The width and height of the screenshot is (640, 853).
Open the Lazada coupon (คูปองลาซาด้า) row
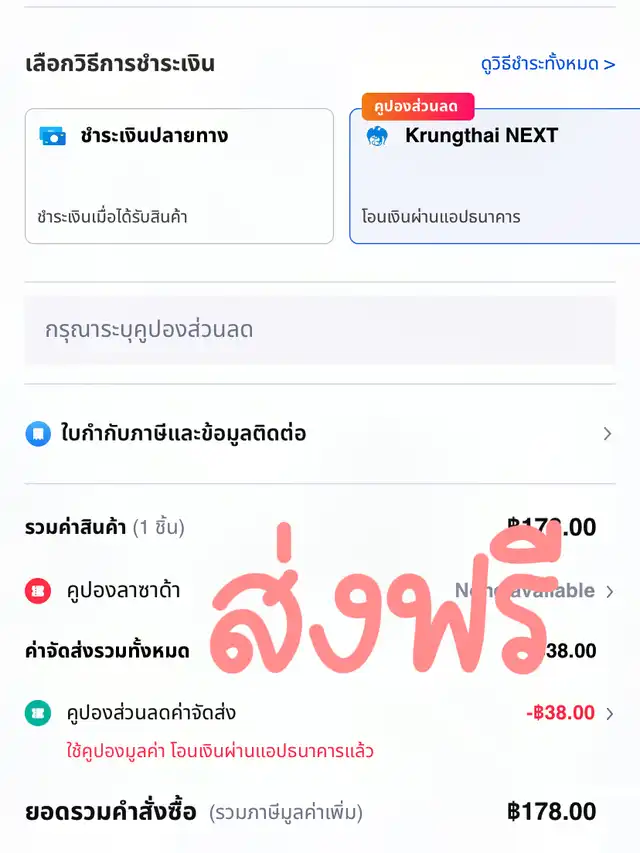pos(320,591)
